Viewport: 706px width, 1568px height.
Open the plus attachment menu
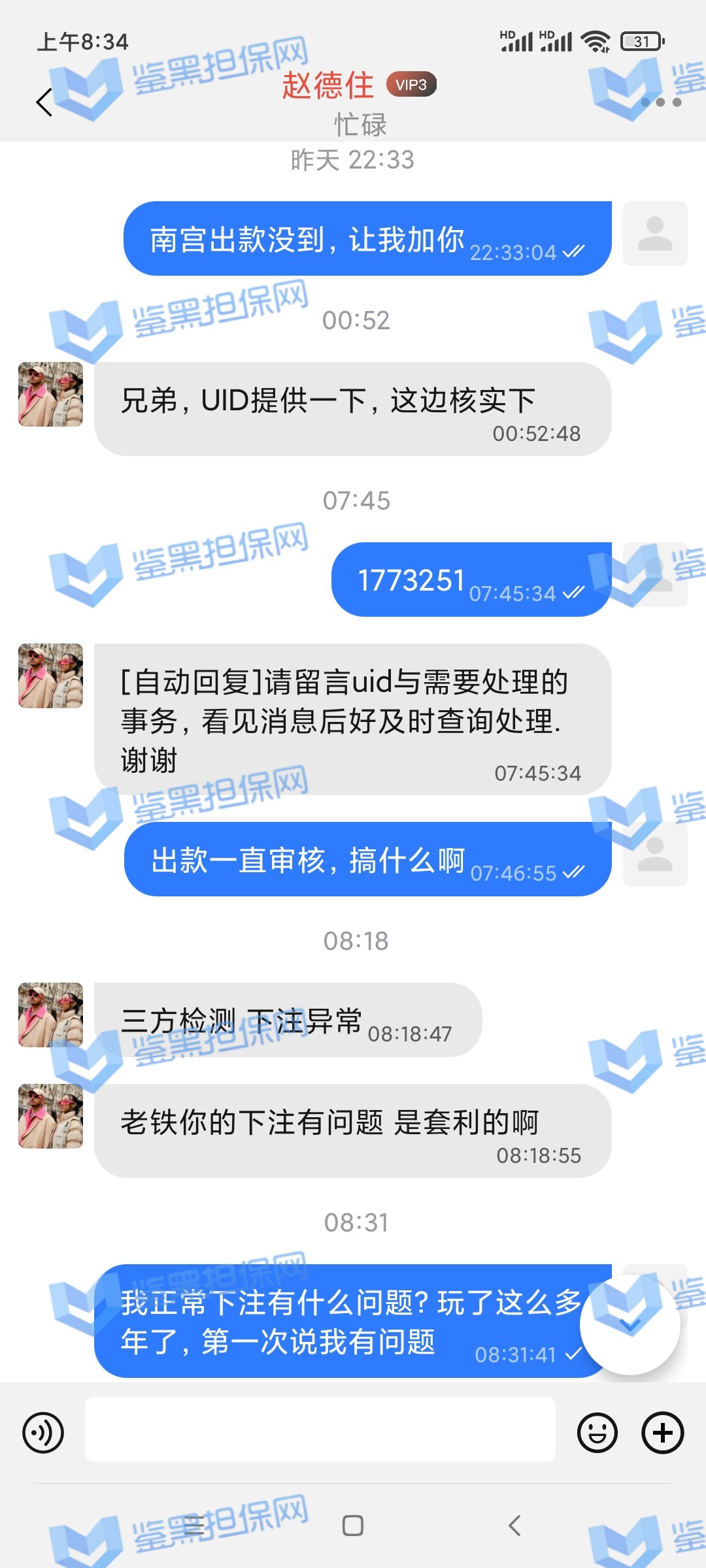[x=663, y=1433]
